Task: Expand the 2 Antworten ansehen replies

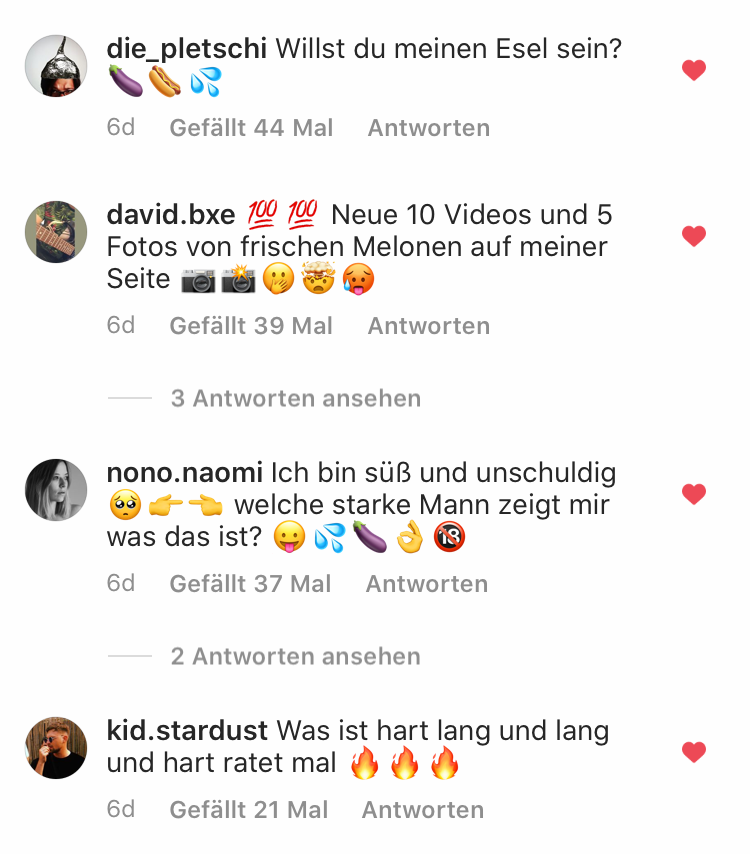Action: (295, 656)
